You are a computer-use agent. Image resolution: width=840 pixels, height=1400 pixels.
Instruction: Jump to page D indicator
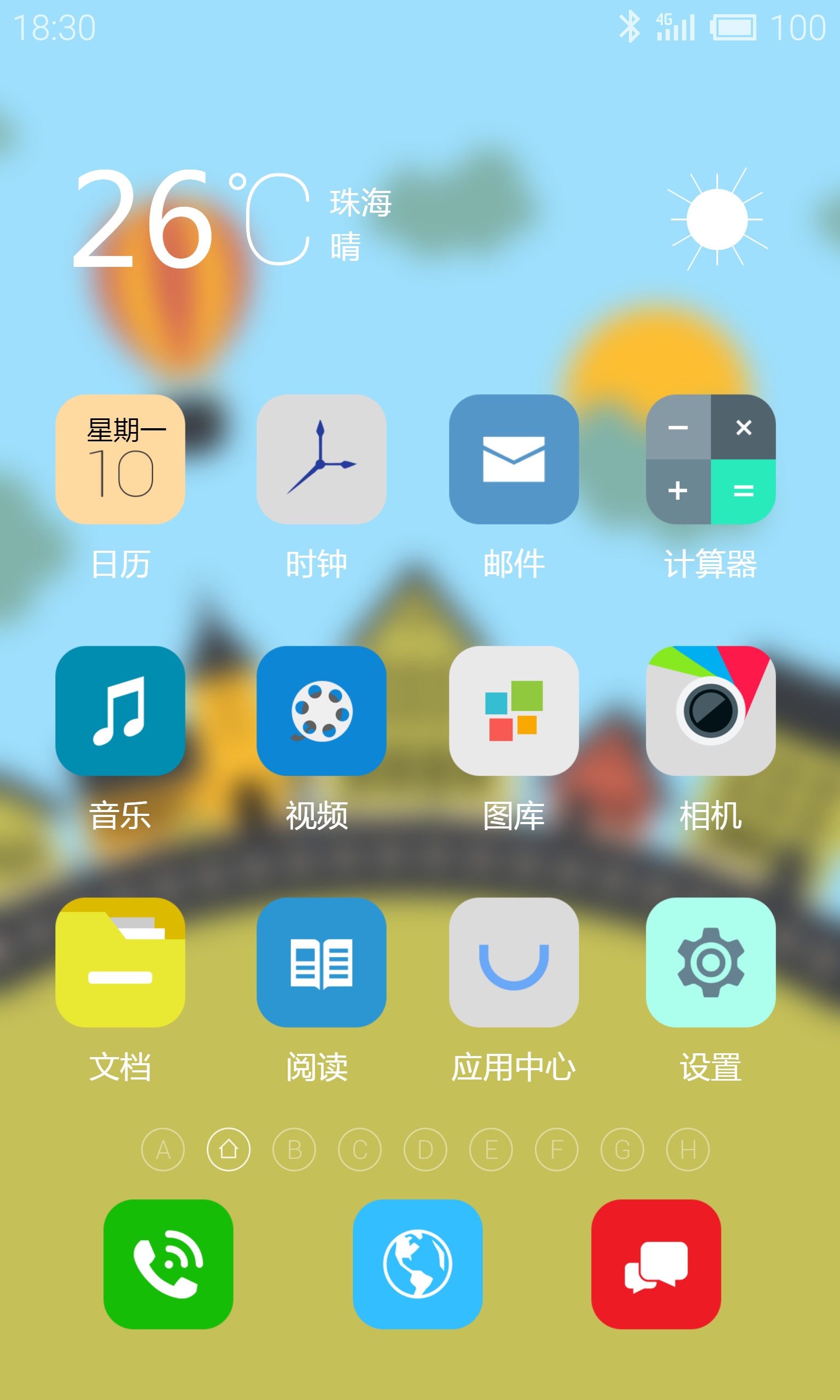(x=425, y=1150)
